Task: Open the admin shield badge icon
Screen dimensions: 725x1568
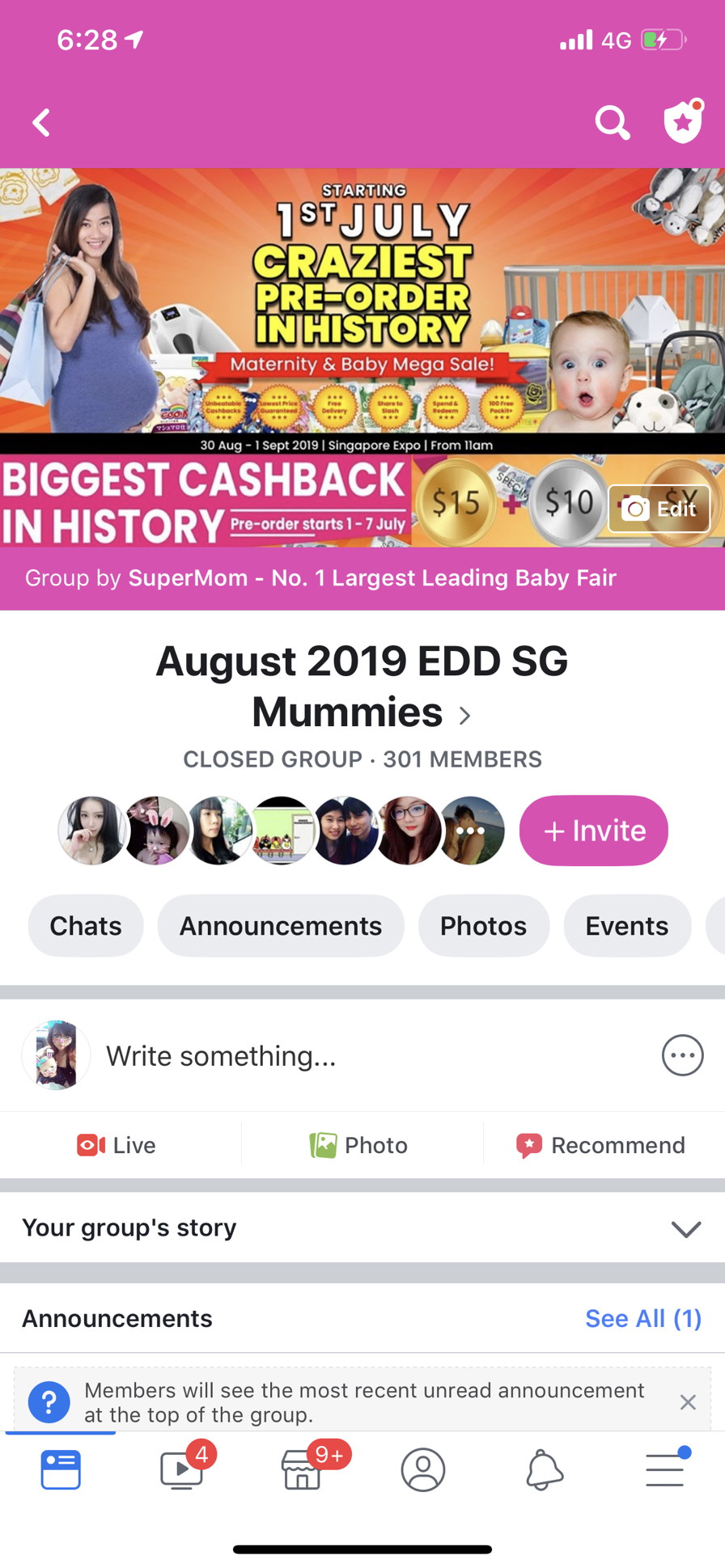Action: (x=683, y=123)
